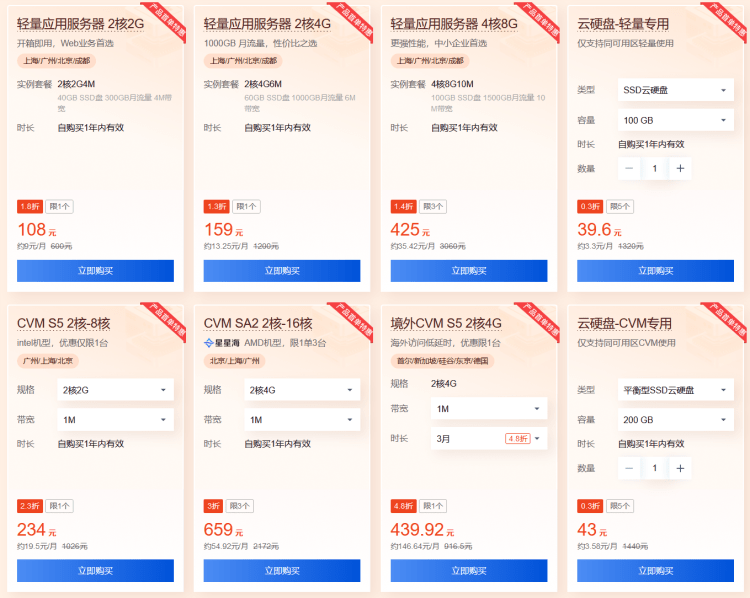750x598 pixels.
Task: Increase quantity for 云硬盘-CVM专用
Action: 680,468
